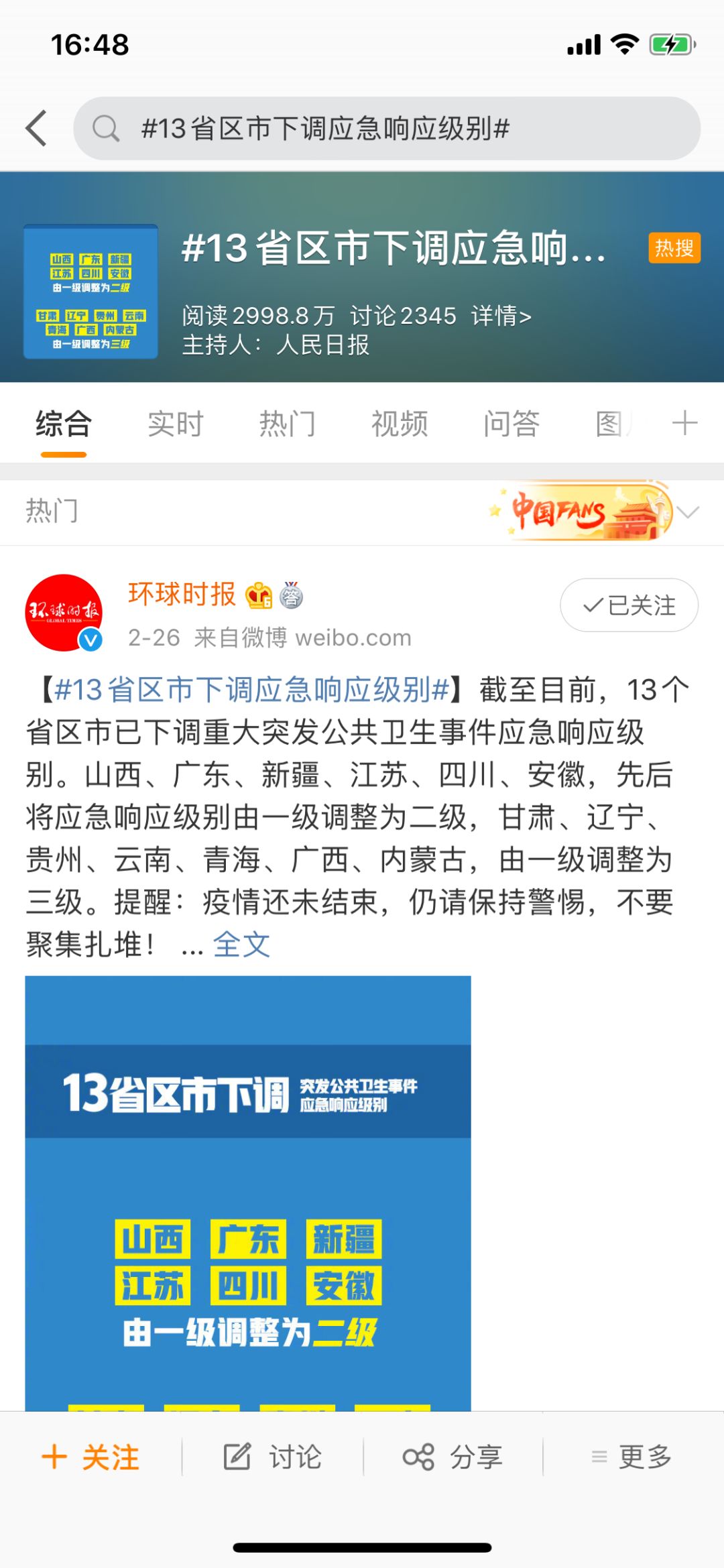Tap the search box with #13省区市下调应急响应级别#

387,128
